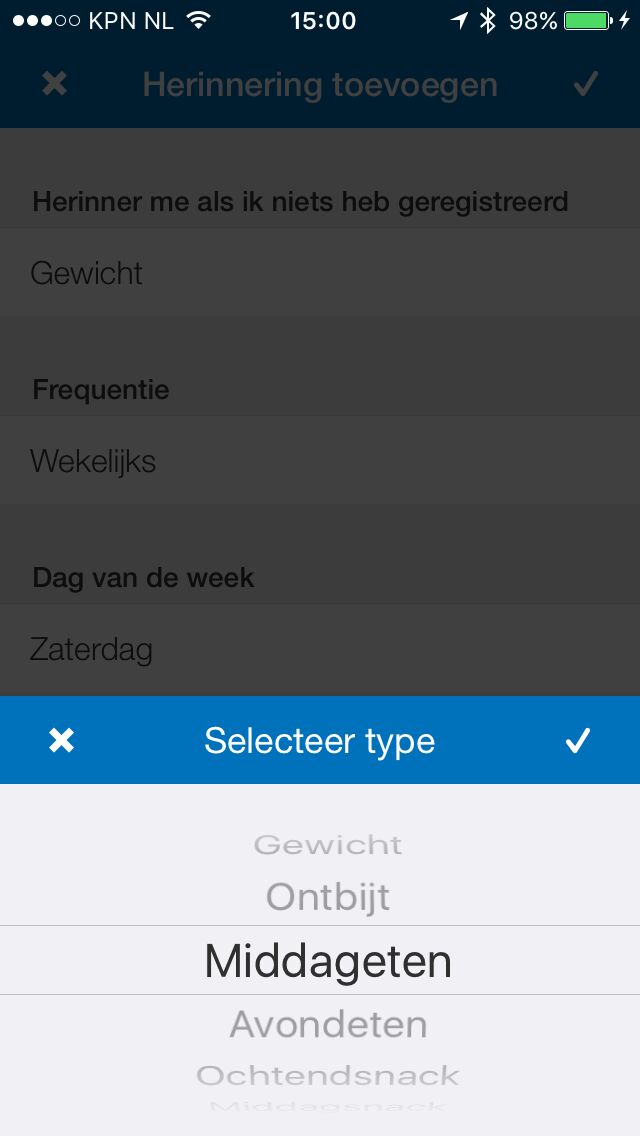The image size is (640, 1136).
Task: Confirm the type selection with the checkmark
Action: 577,741
